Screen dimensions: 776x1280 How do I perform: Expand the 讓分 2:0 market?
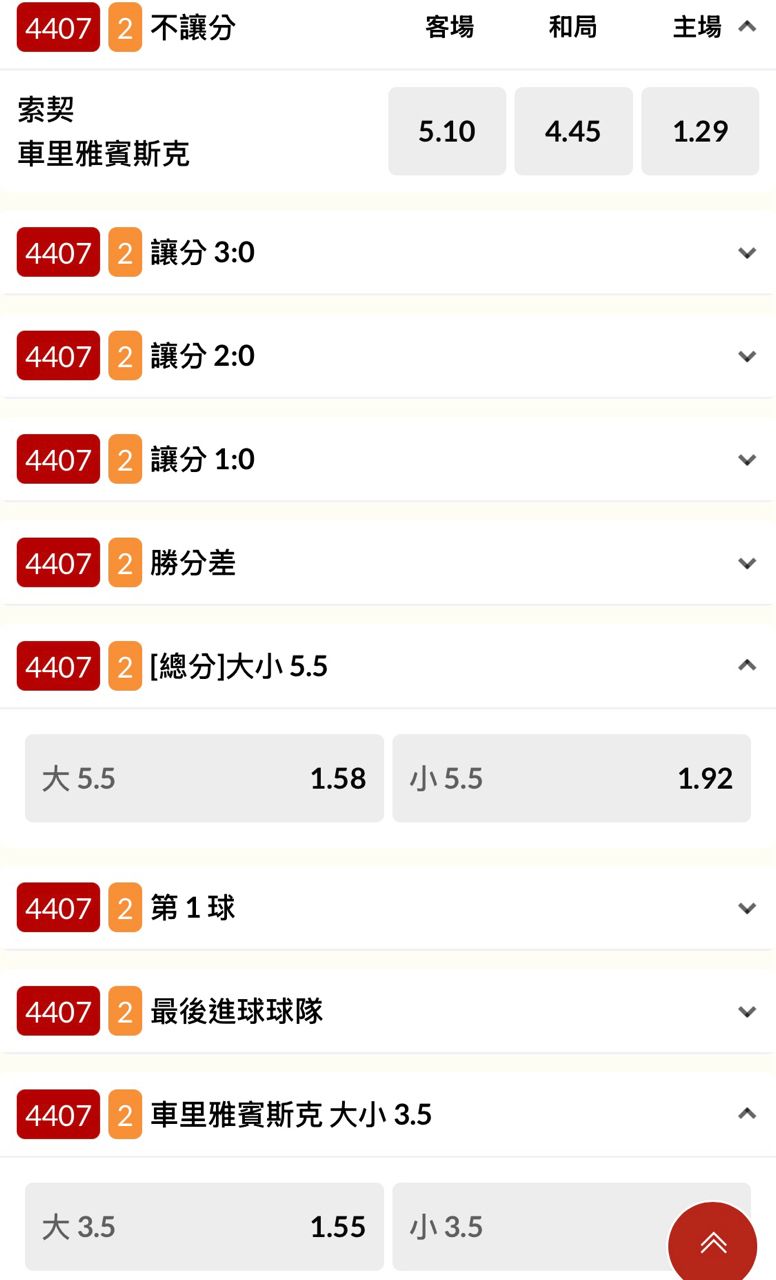(747, 356)
